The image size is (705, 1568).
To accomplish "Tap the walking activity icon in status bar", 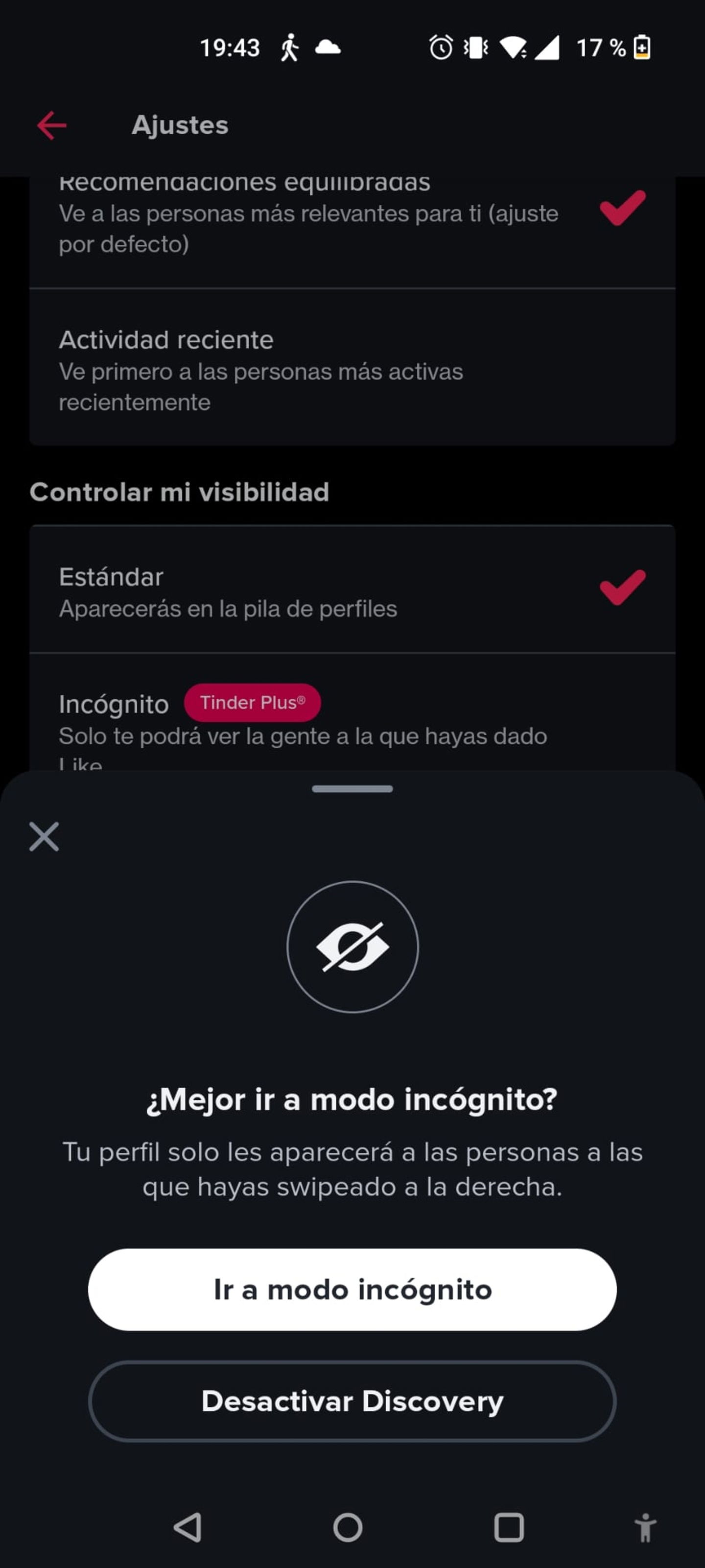I will 291,48.
